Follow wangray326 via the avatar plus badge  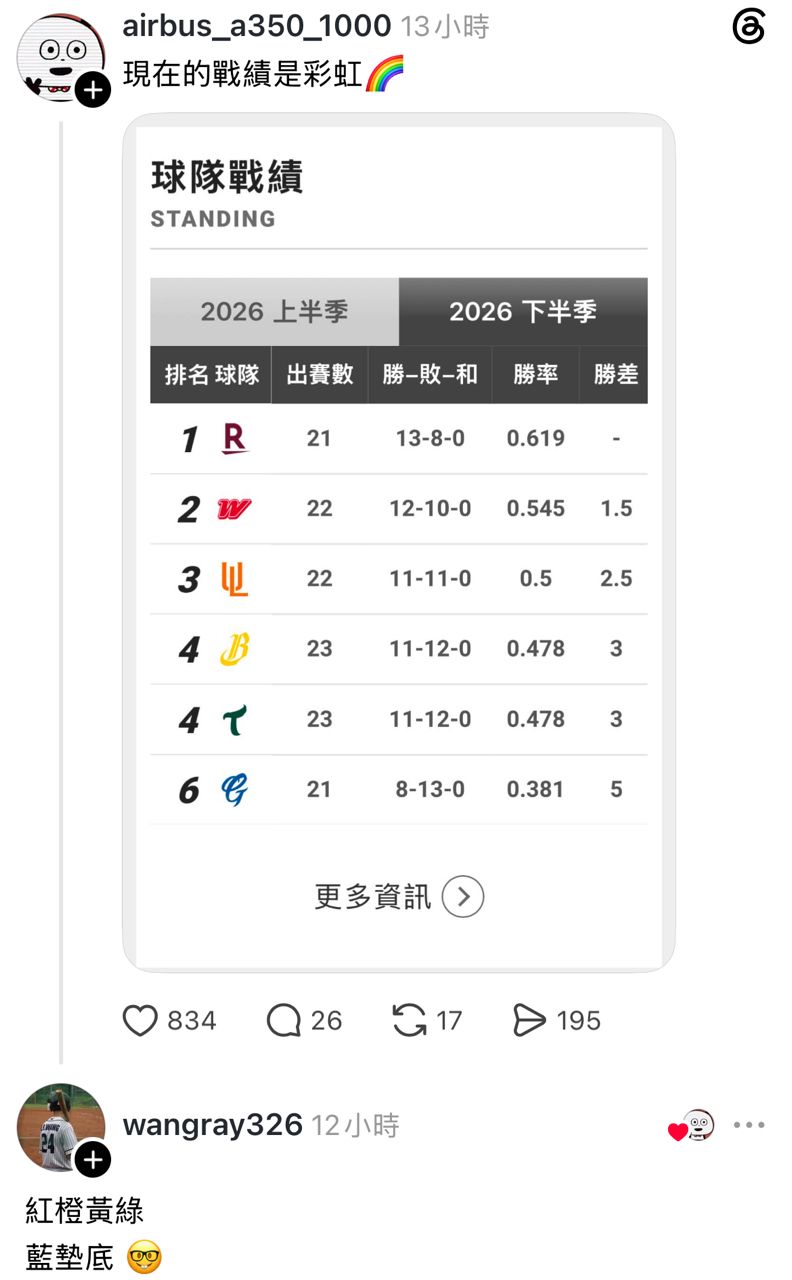[x=93, y=1160]
